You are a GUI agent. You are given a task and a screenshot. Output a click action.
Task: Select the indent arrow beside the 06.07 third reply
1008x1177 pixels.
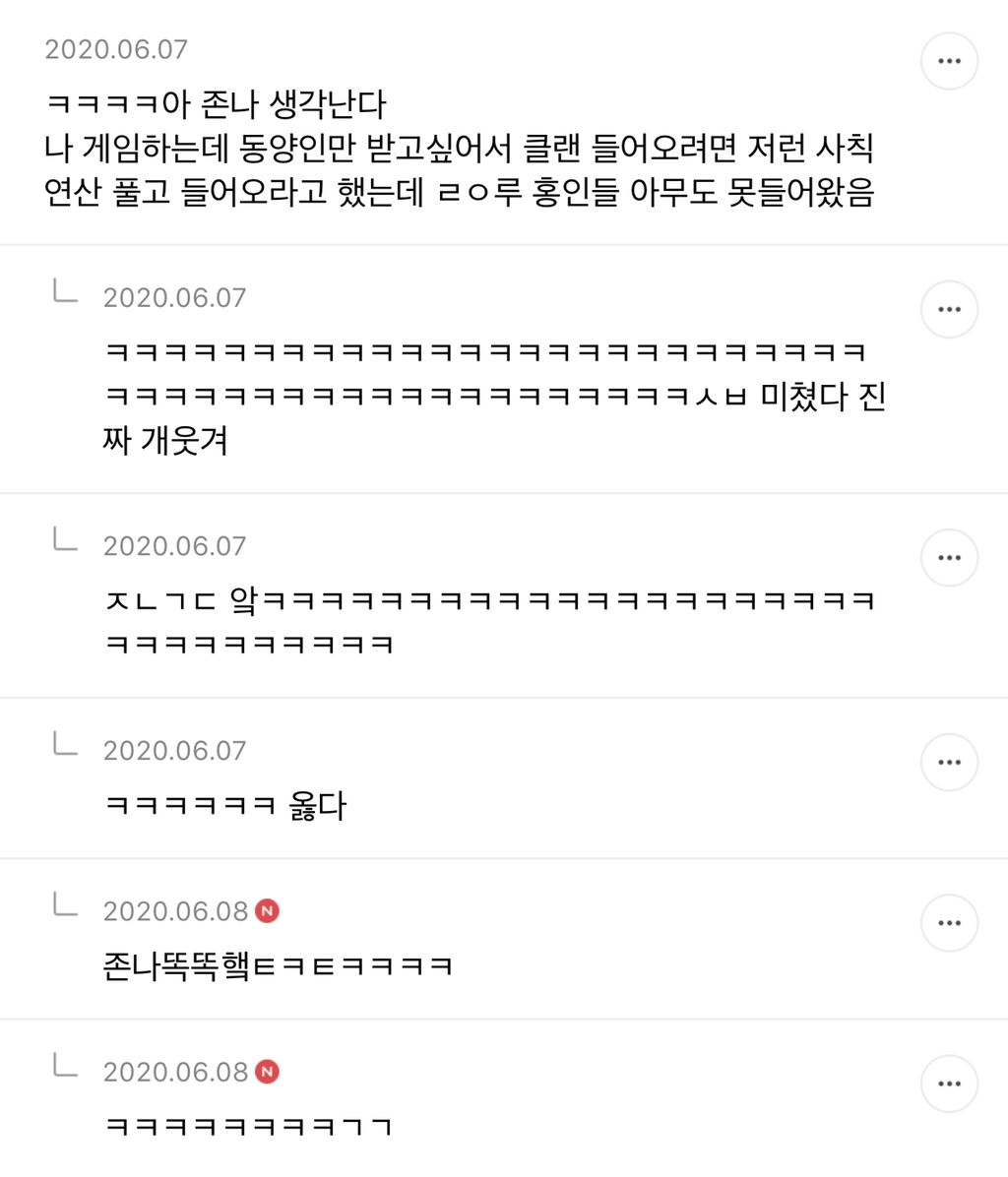(x=65, y=744)
